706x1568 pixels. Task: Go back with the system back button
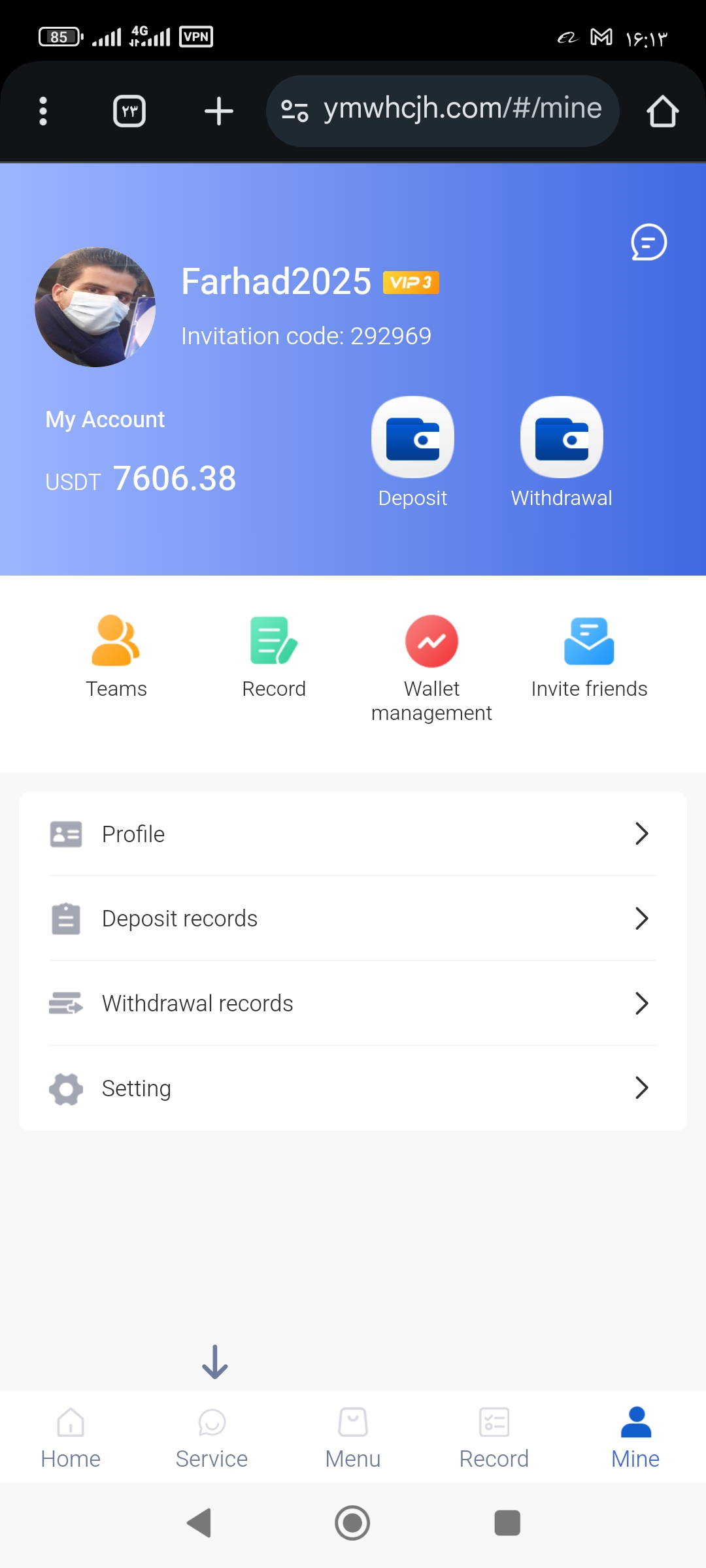pyautogui.click(x=199, y=1523)
